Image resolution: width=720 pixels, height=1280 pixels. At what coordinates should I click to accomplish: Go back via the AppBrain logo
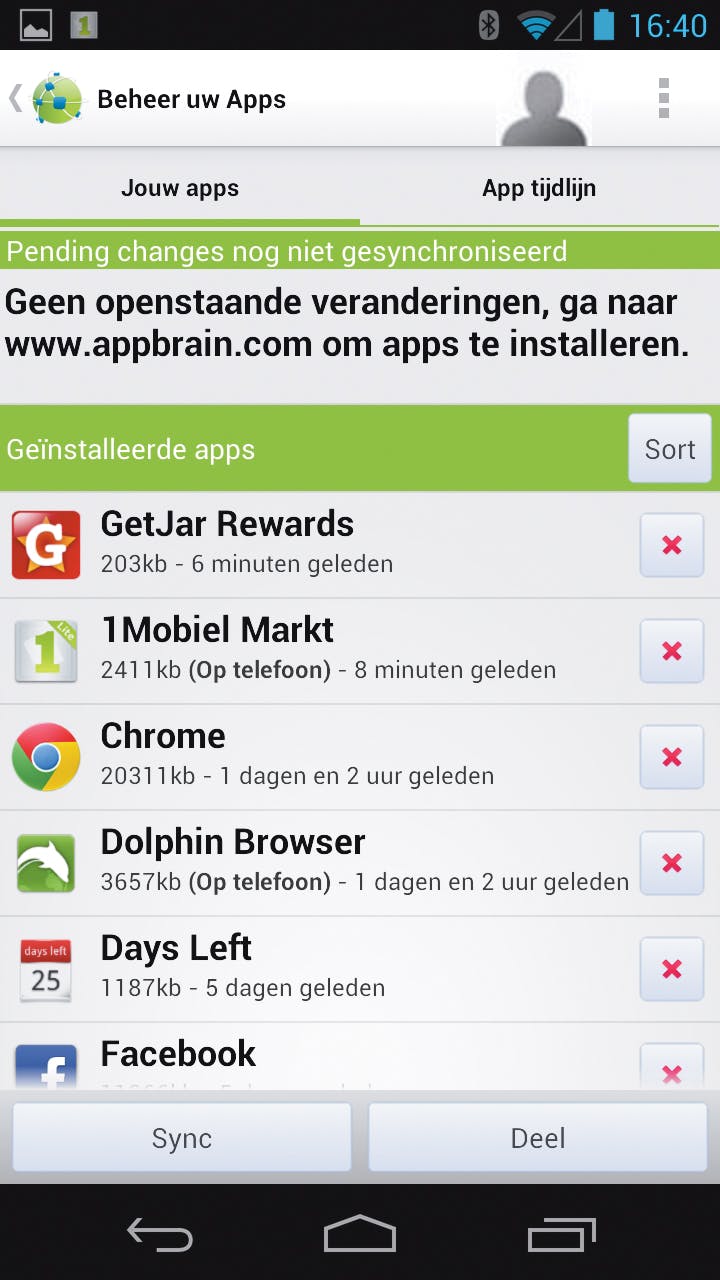(x=48, y=99)
